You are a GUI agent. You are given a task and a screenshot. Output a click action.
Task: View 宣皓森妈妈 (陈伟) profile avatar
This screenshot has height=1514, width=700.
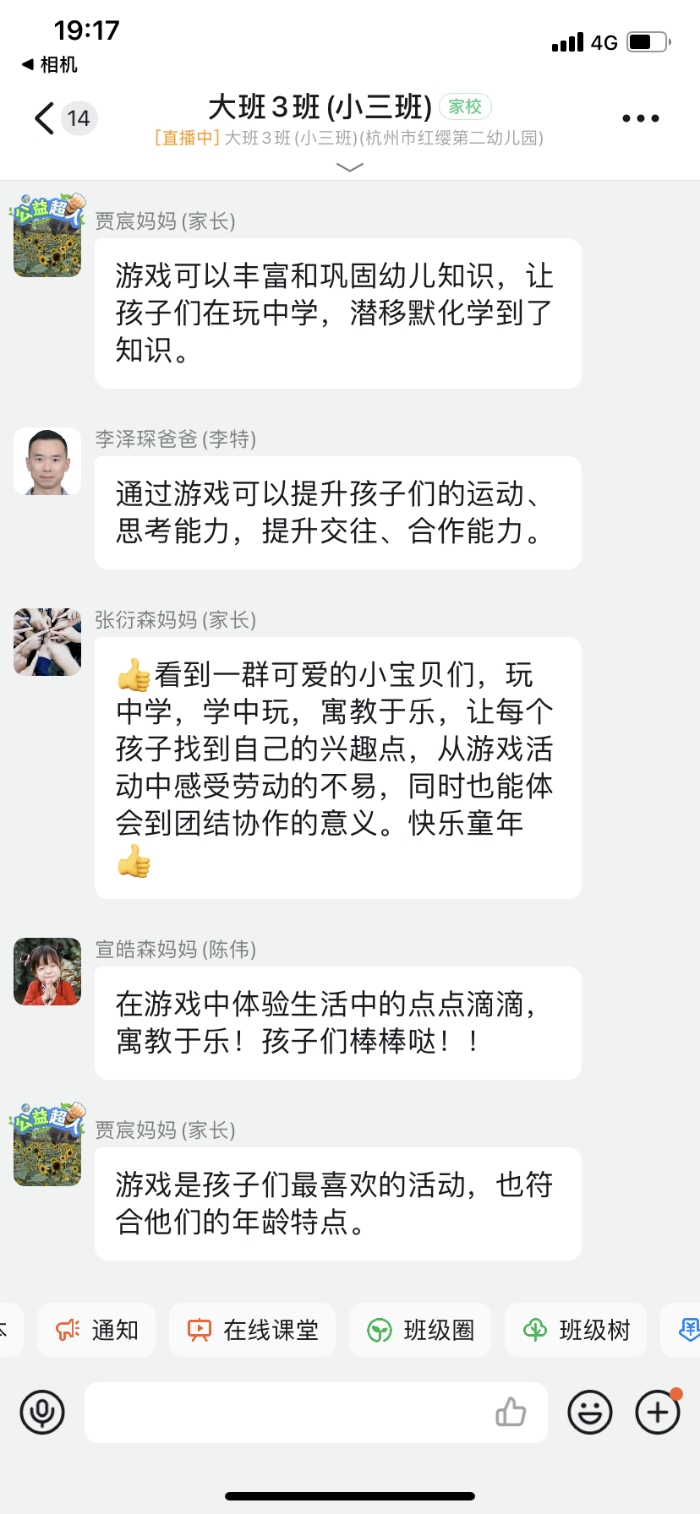[x=47, y=971]
